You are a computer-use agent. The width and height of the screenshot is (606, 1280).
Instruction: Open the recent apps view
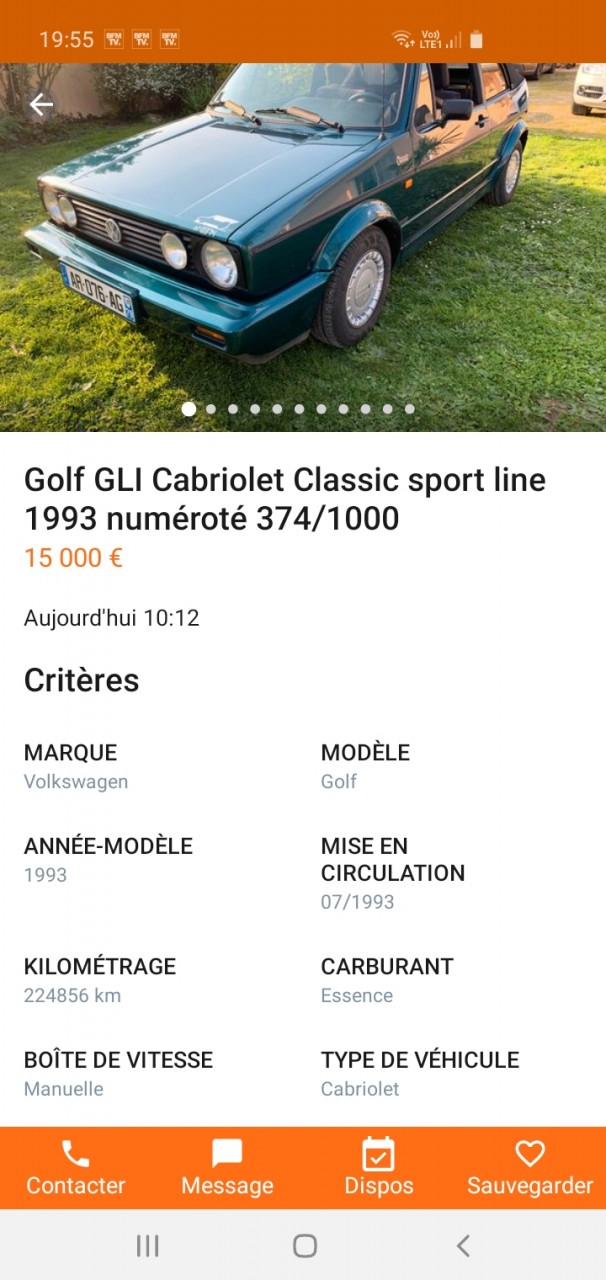point(148,1245)
